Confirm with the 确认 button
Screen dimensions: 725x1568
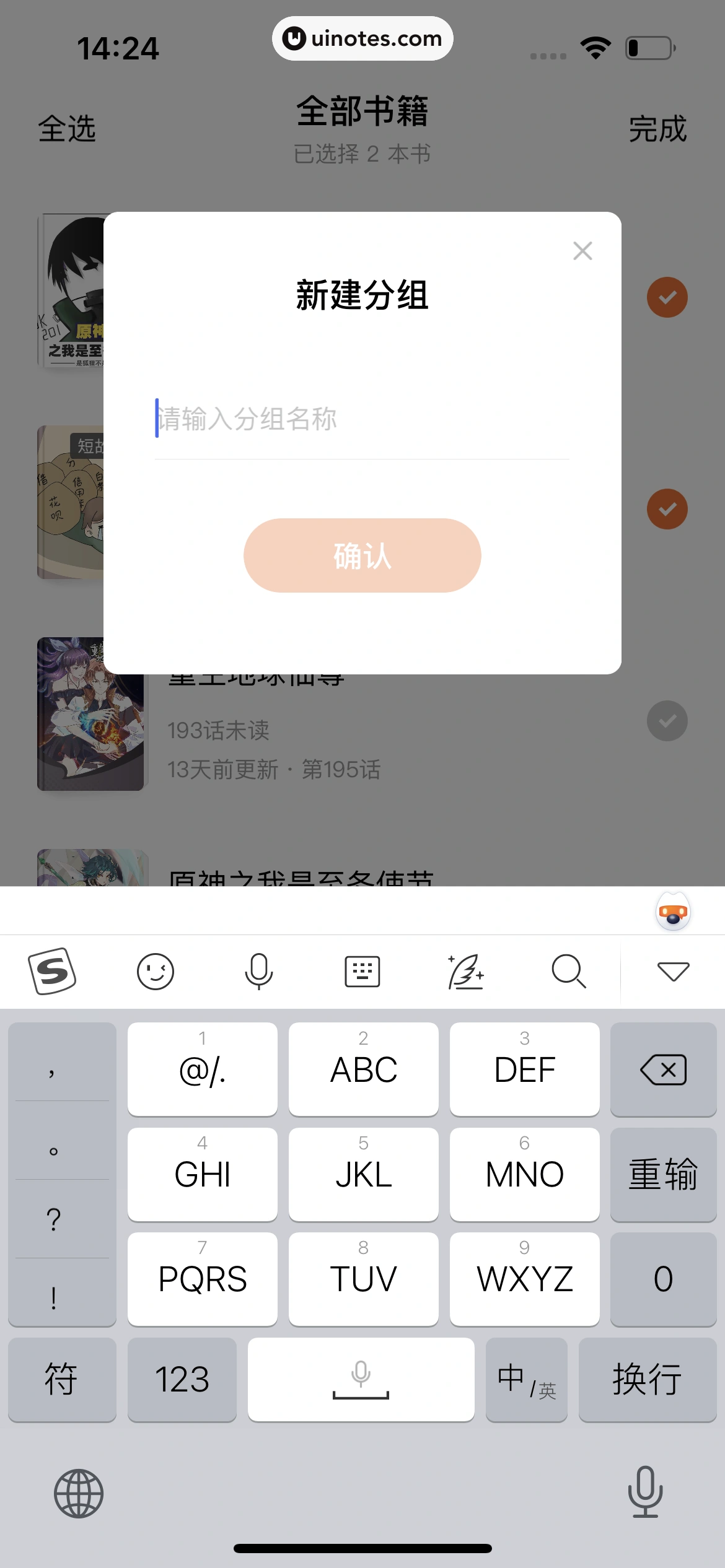pyautogui.click(x=362, y=555)
